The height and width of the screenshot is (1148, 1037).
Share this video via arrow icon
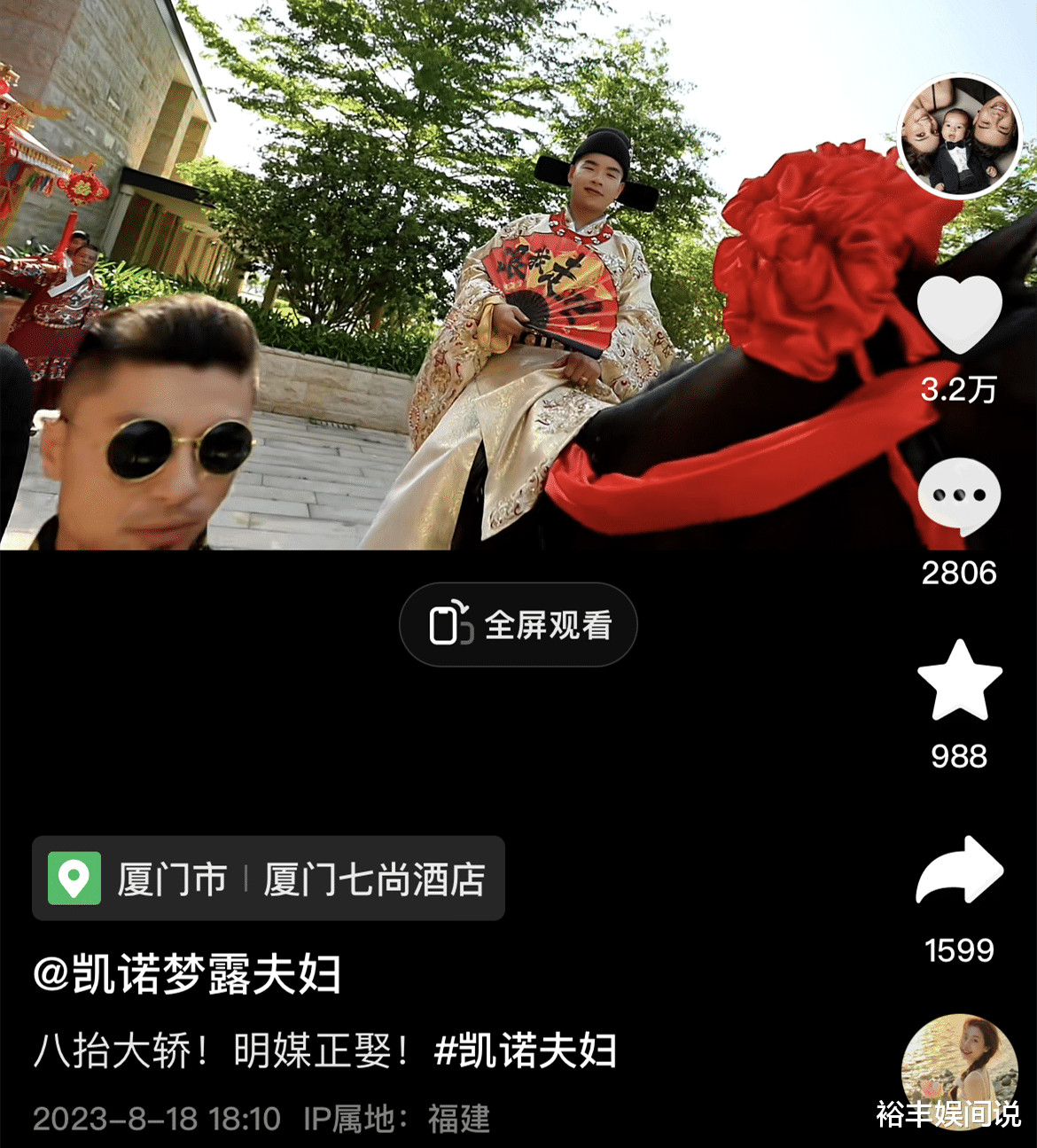[959, 871]
